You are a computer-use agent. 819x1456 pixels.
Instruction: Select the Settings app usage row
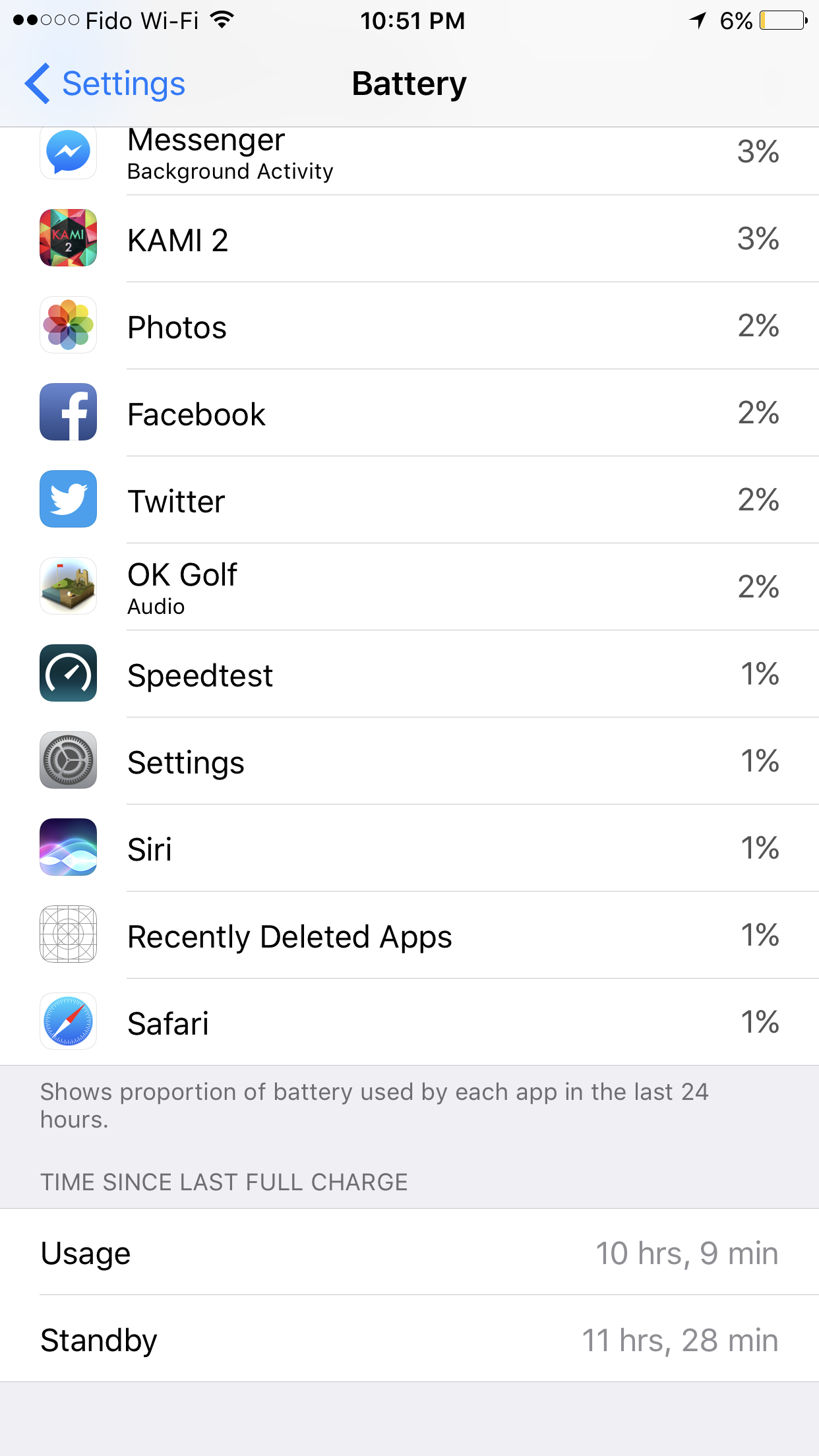409,761
